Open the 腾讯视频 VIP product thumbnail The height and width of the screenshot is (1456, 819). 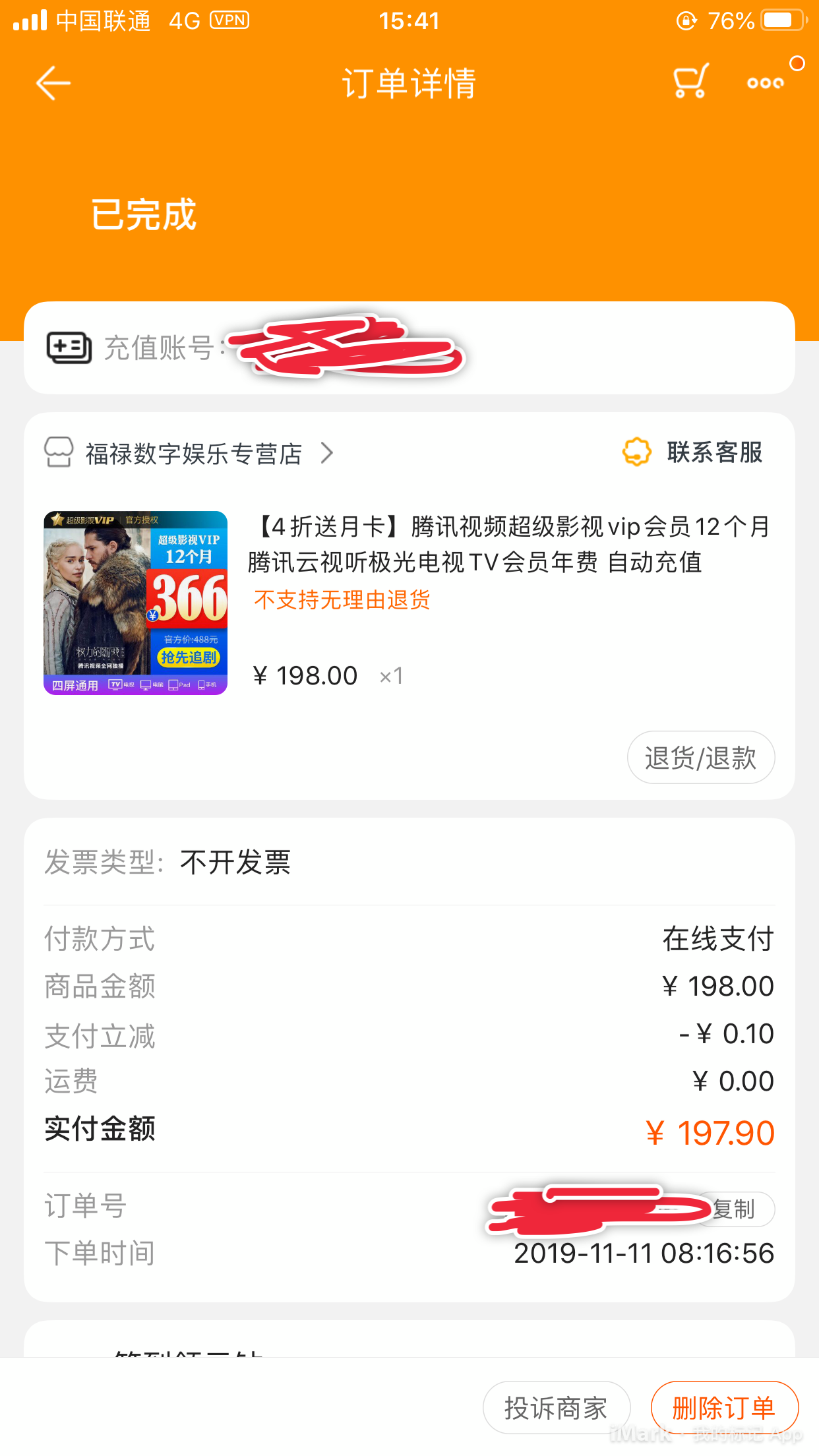click(135, 603)
